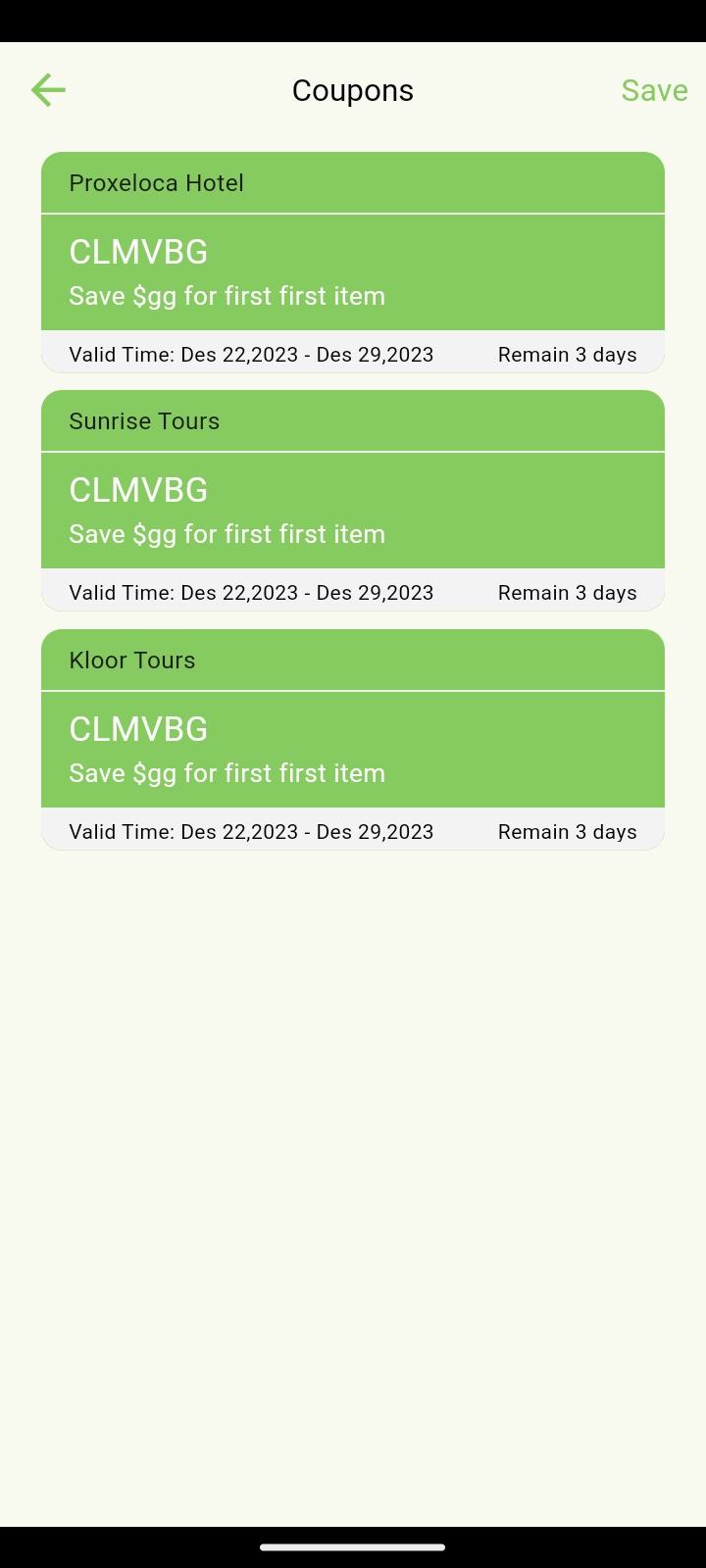Viewport: 706px width, 1568px height.
Task: Choose the Sunrise Tours coupon
Action: click(353, 501)
